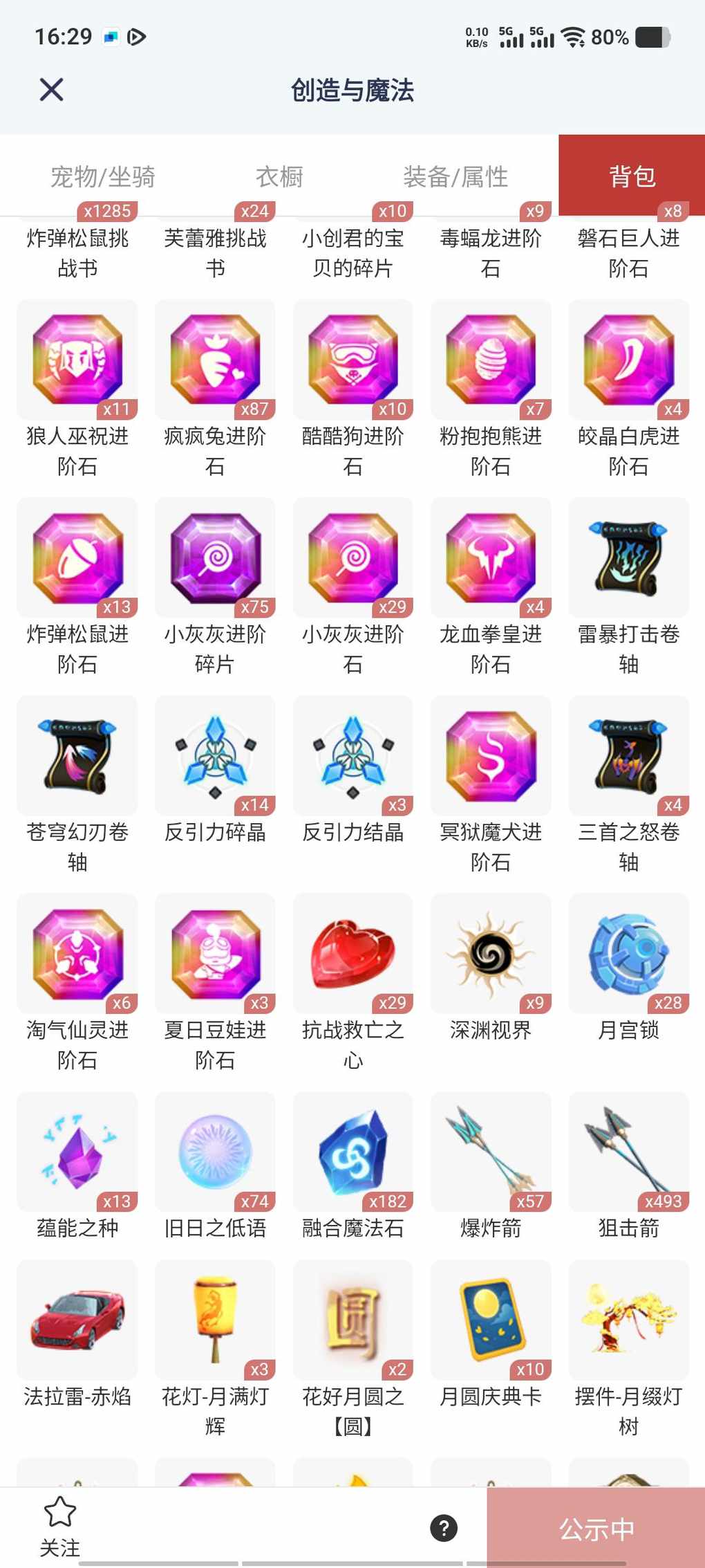Select the 背包 tab
This screenshot has height=1568, width=705.
pyautogui.click(x=632, y=176)
